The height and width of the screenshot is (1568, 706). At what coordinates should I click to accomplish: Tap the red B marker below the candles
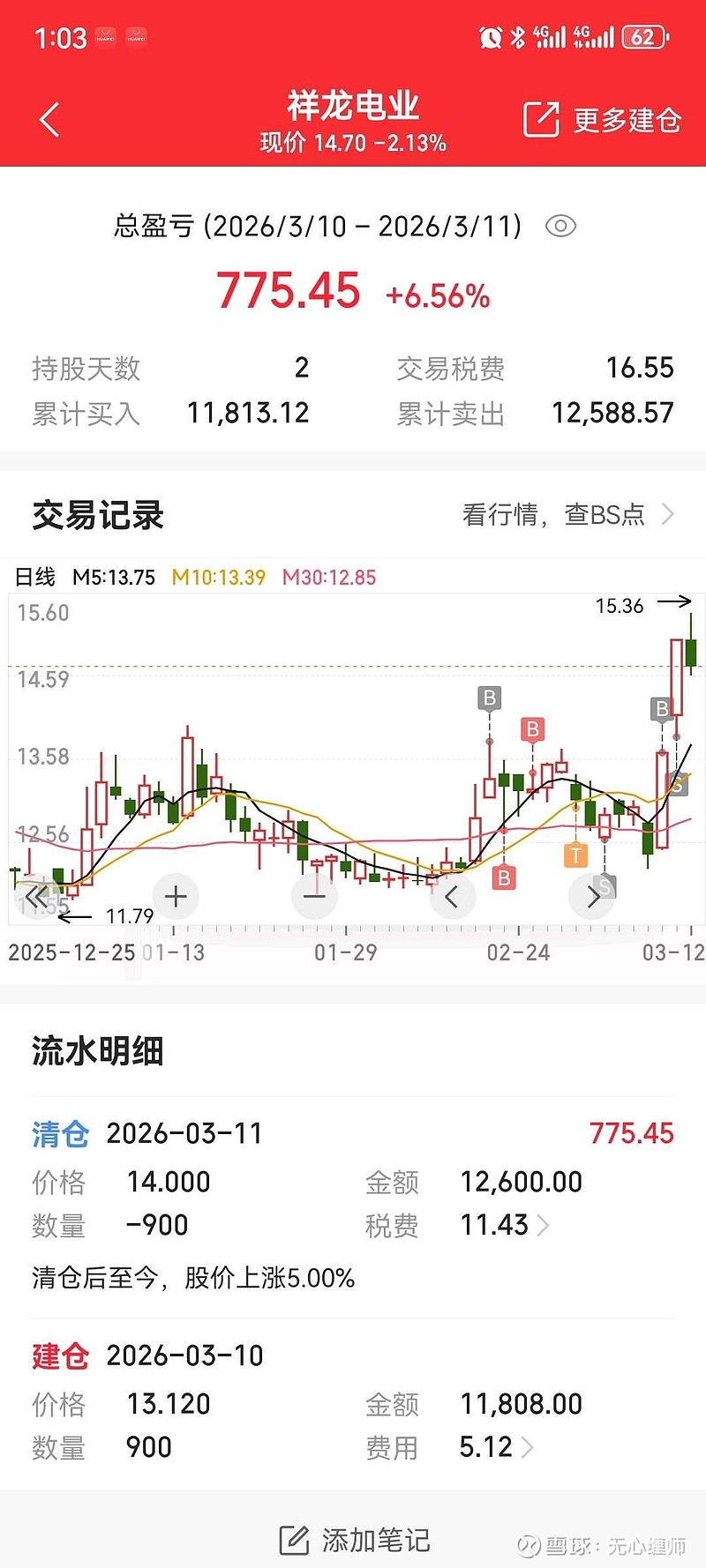pos(503,878)
